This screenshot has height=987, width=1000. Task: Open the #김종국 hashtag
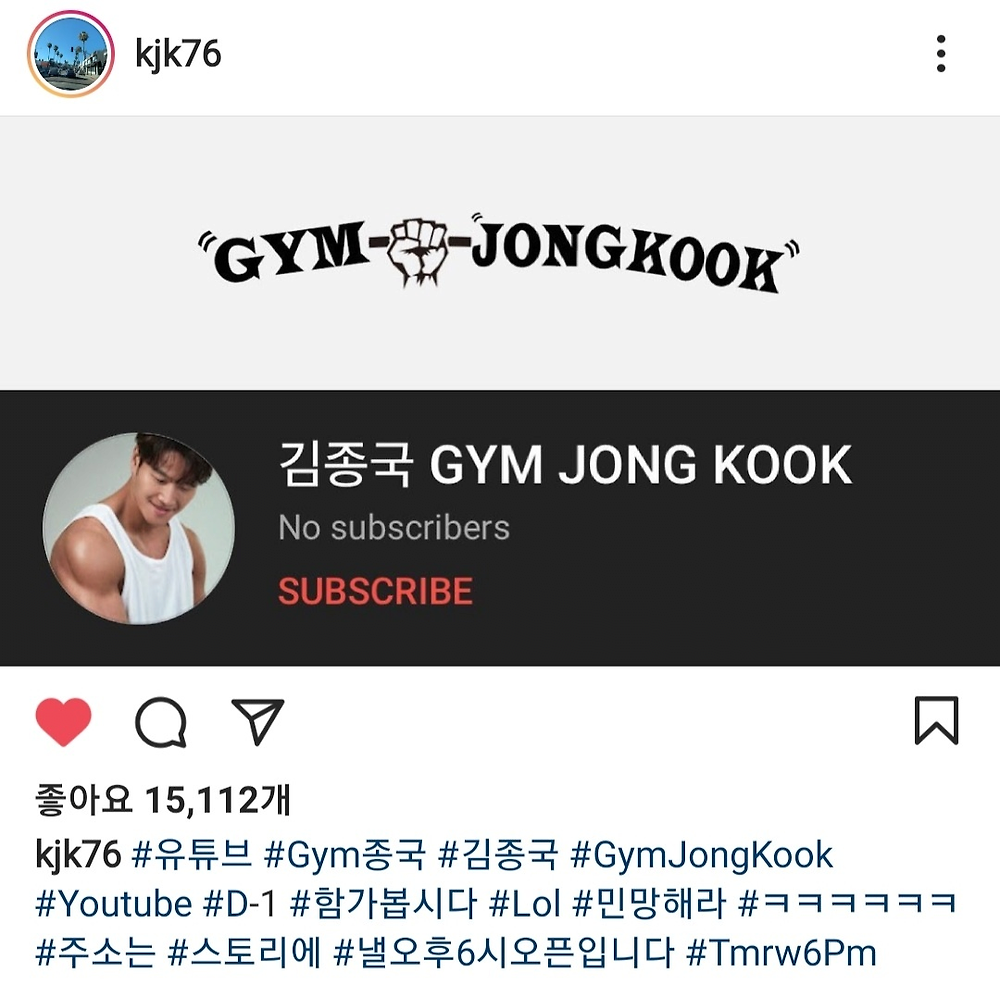(498, 856)
